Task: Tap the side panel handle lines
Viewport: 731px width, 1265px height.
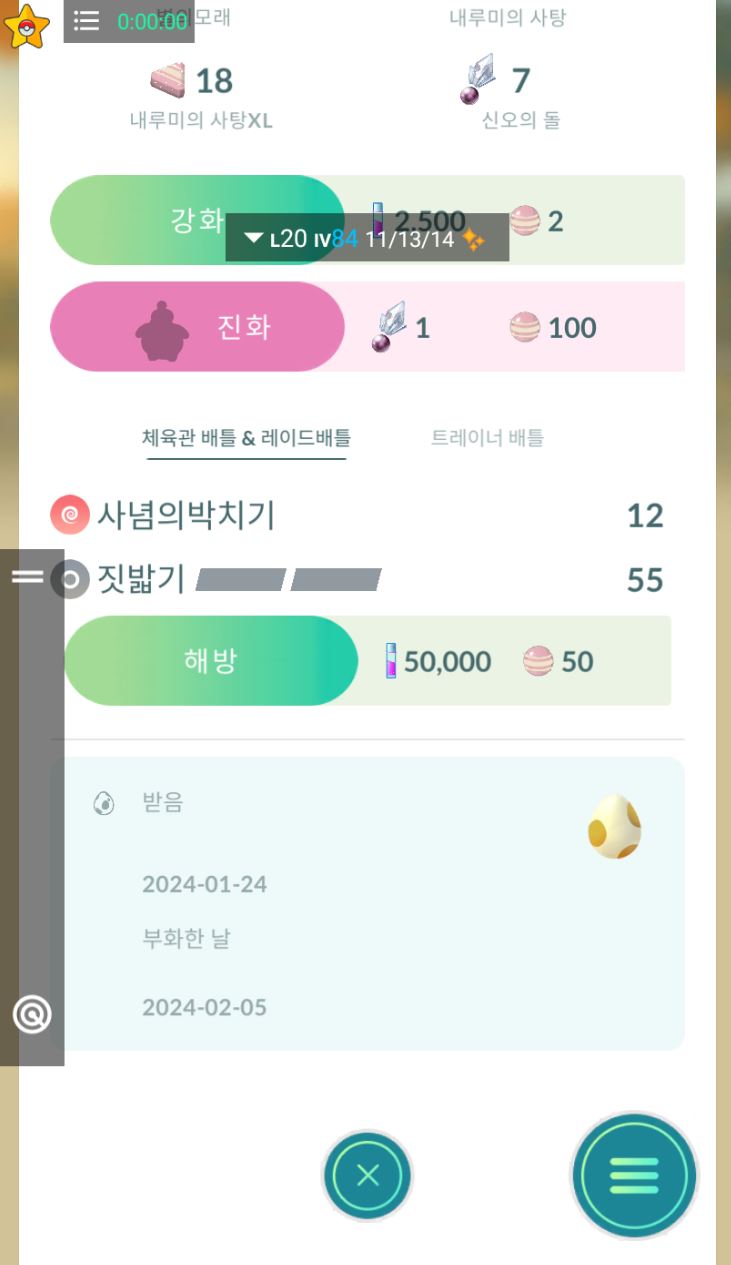Action: [27, 577]
